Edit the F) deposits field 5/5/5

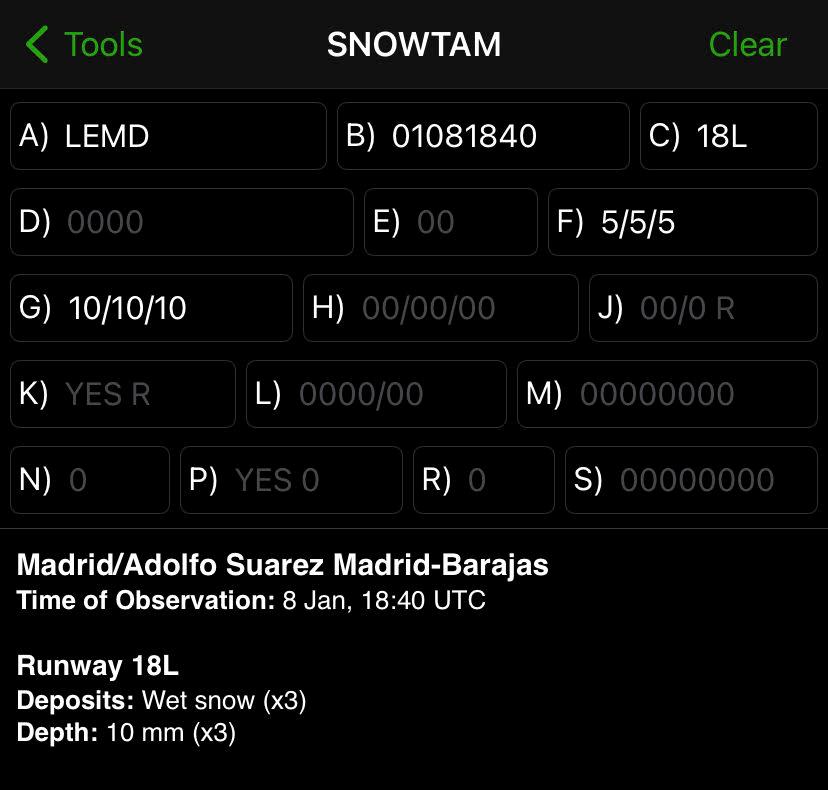(x=683, y=222)
